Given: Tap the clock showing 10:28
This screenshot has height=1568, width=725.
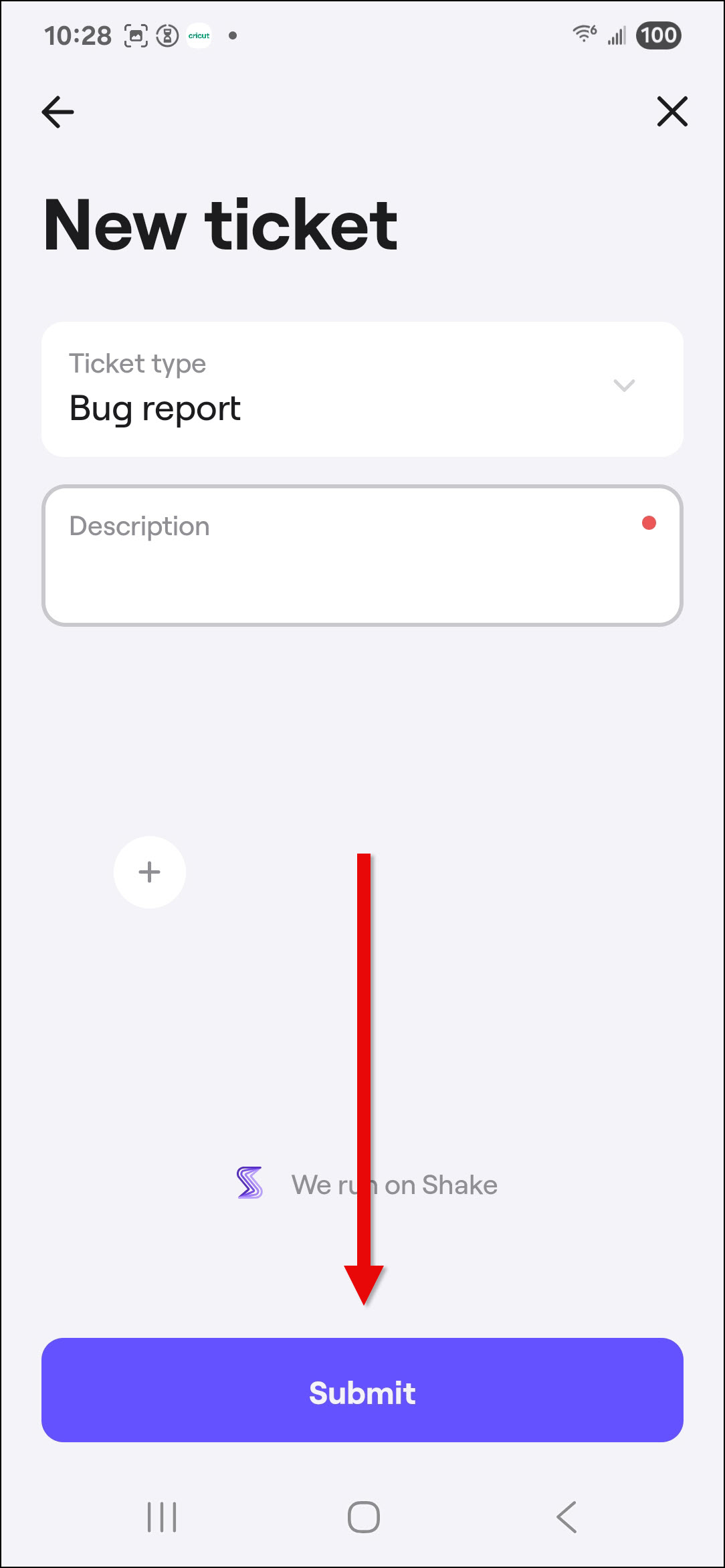Looking at the screenshot, I should (79, 35).
